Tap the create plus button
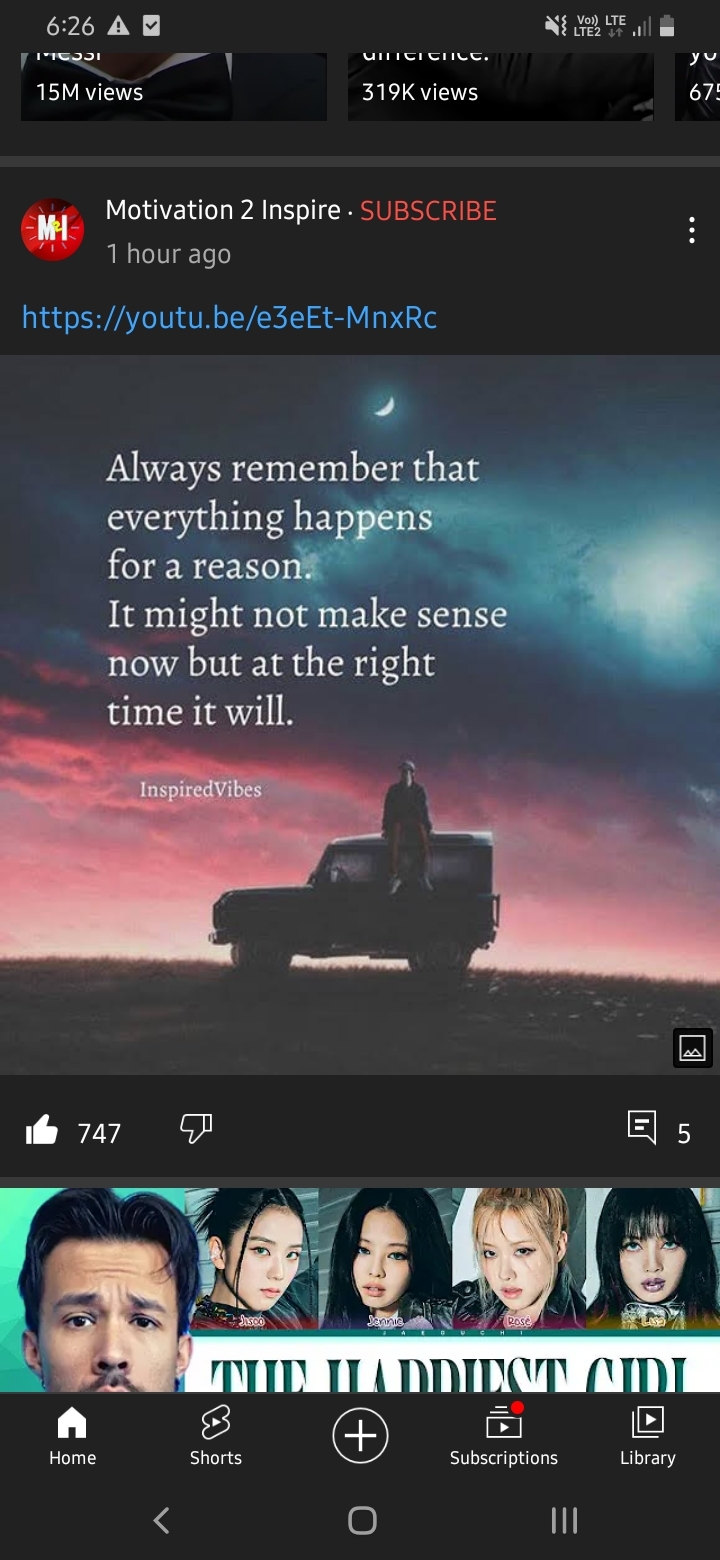 pyautogui.click(x=360, y=1435)
